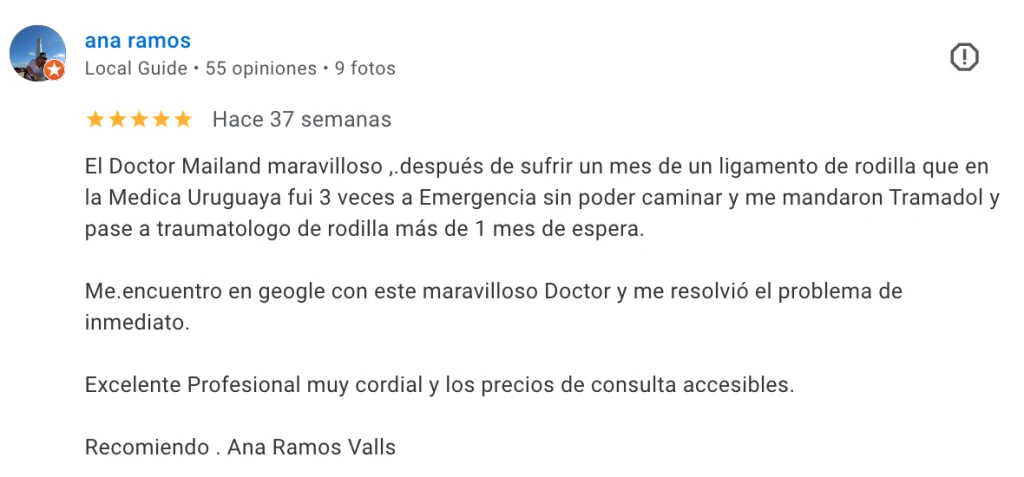Report this review with the flag icon
Screen dimensions: 1024x477
(x=963, y=58)
